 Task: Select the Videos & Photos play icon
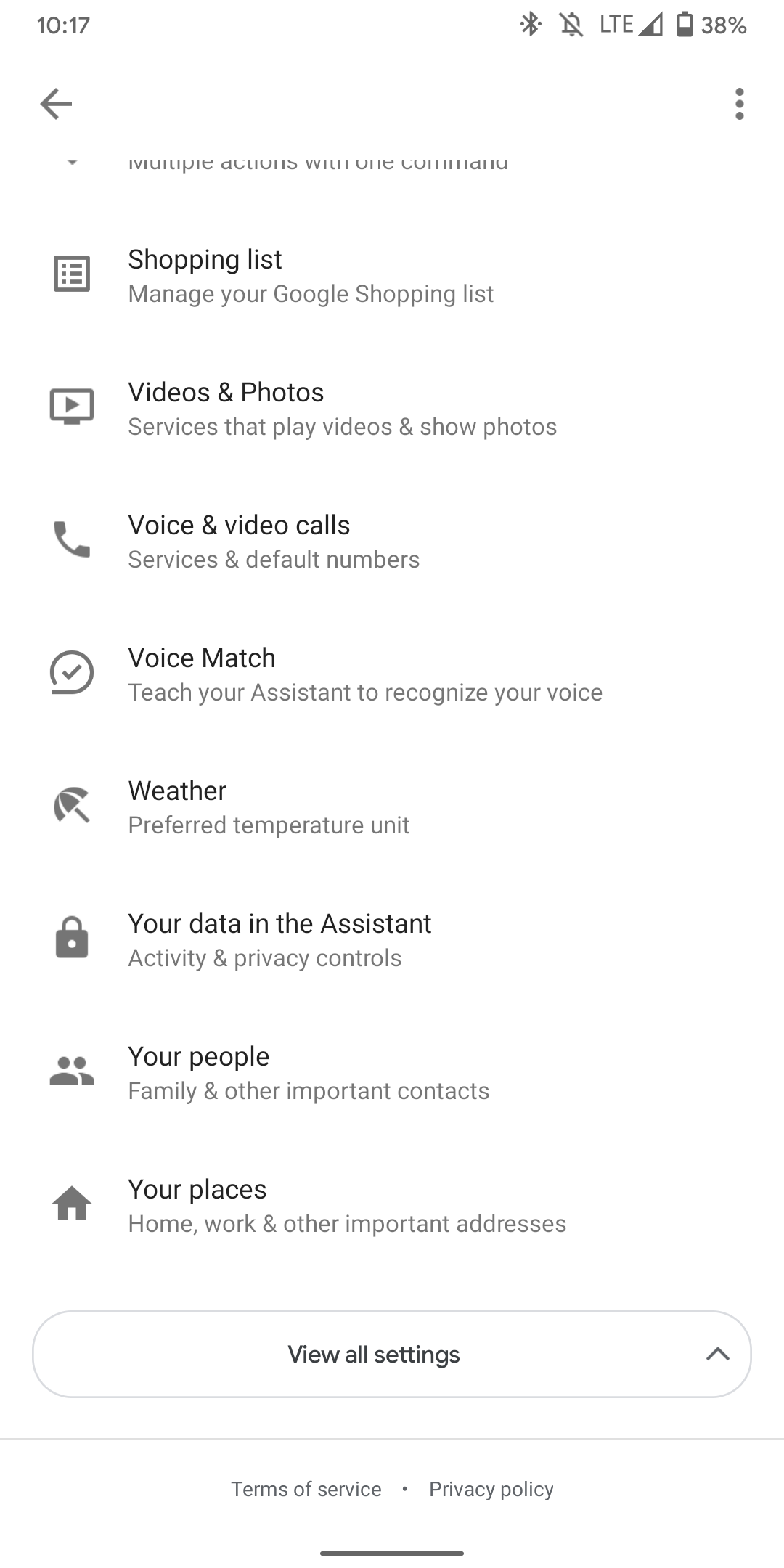pos(70,407)
